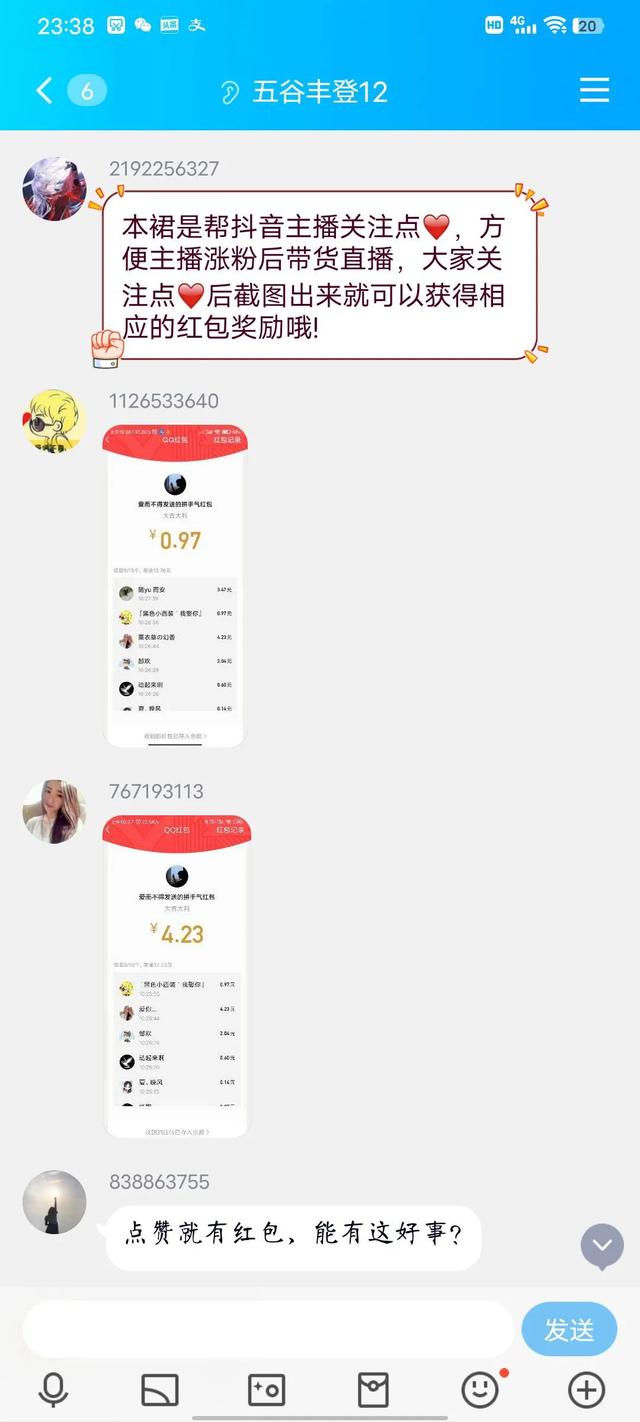View the ¥4.23 red packet screenshot

[x=177, y=976]
